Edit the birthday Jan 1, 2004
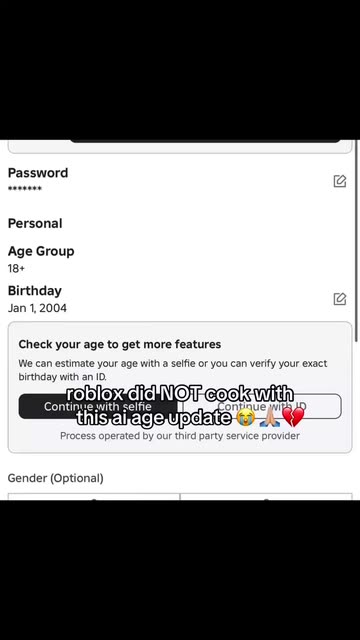 point(340,299)
